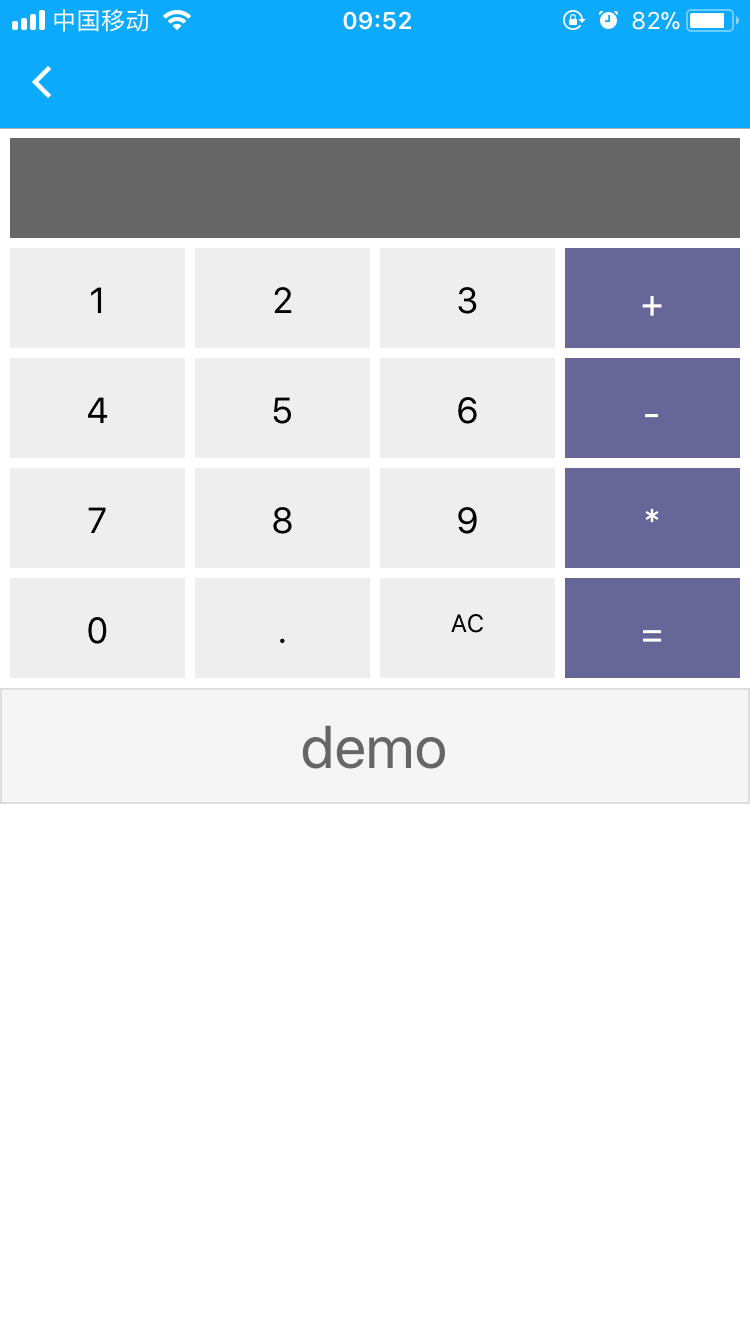Enter digit 5 on the keypad
The image size is (750, 1334).
282,408
